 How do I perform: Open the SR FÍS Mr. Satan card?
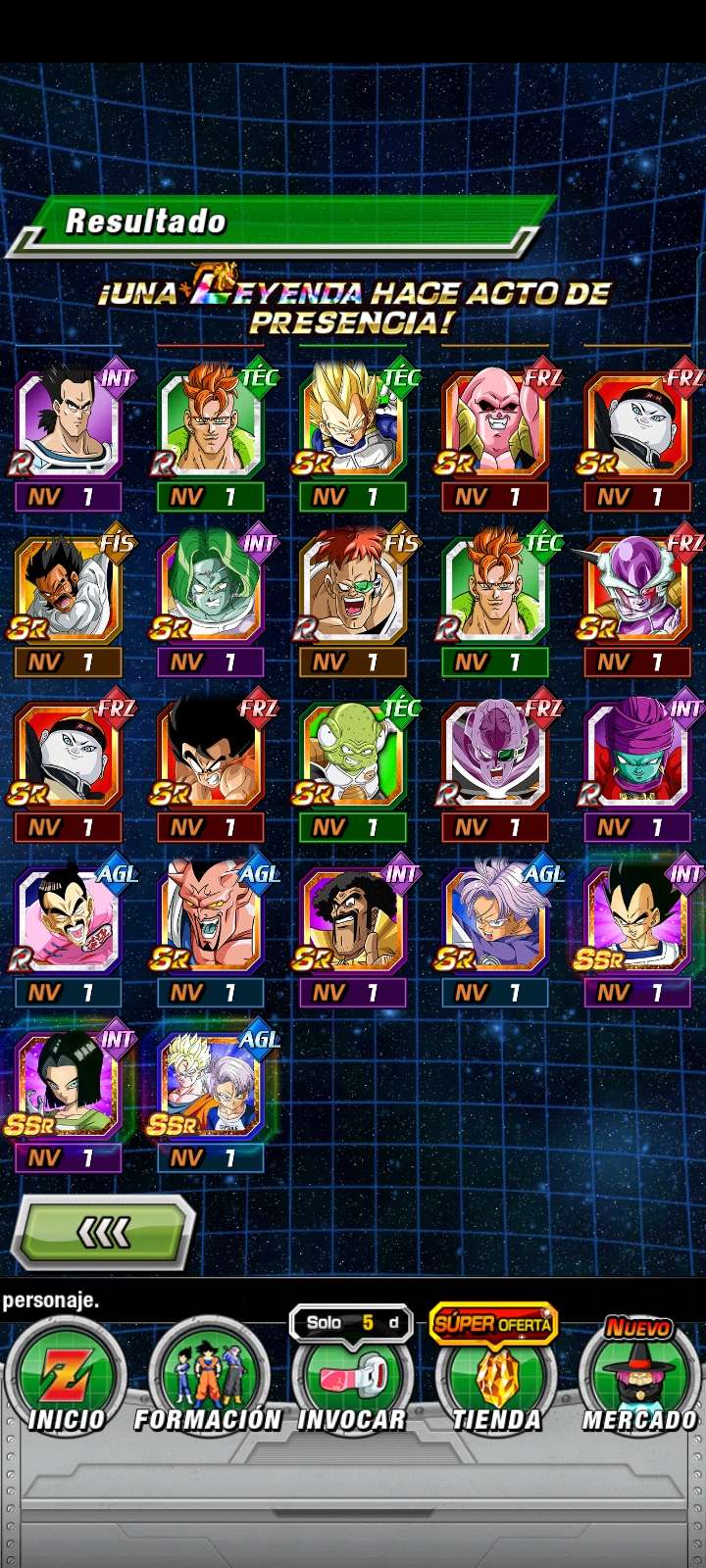click(68, 590)
